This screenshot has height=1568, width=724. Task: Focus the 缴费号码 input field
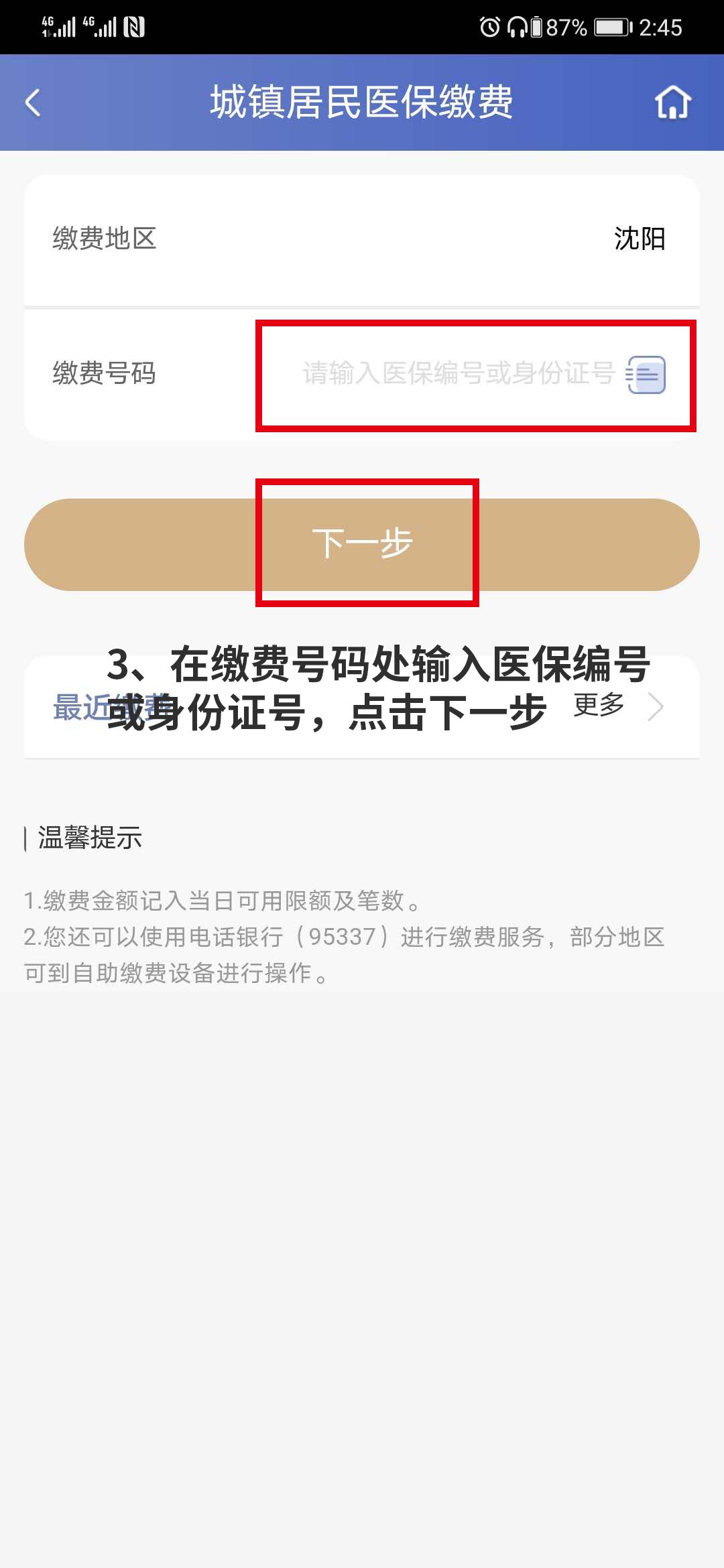pos(456,373)
